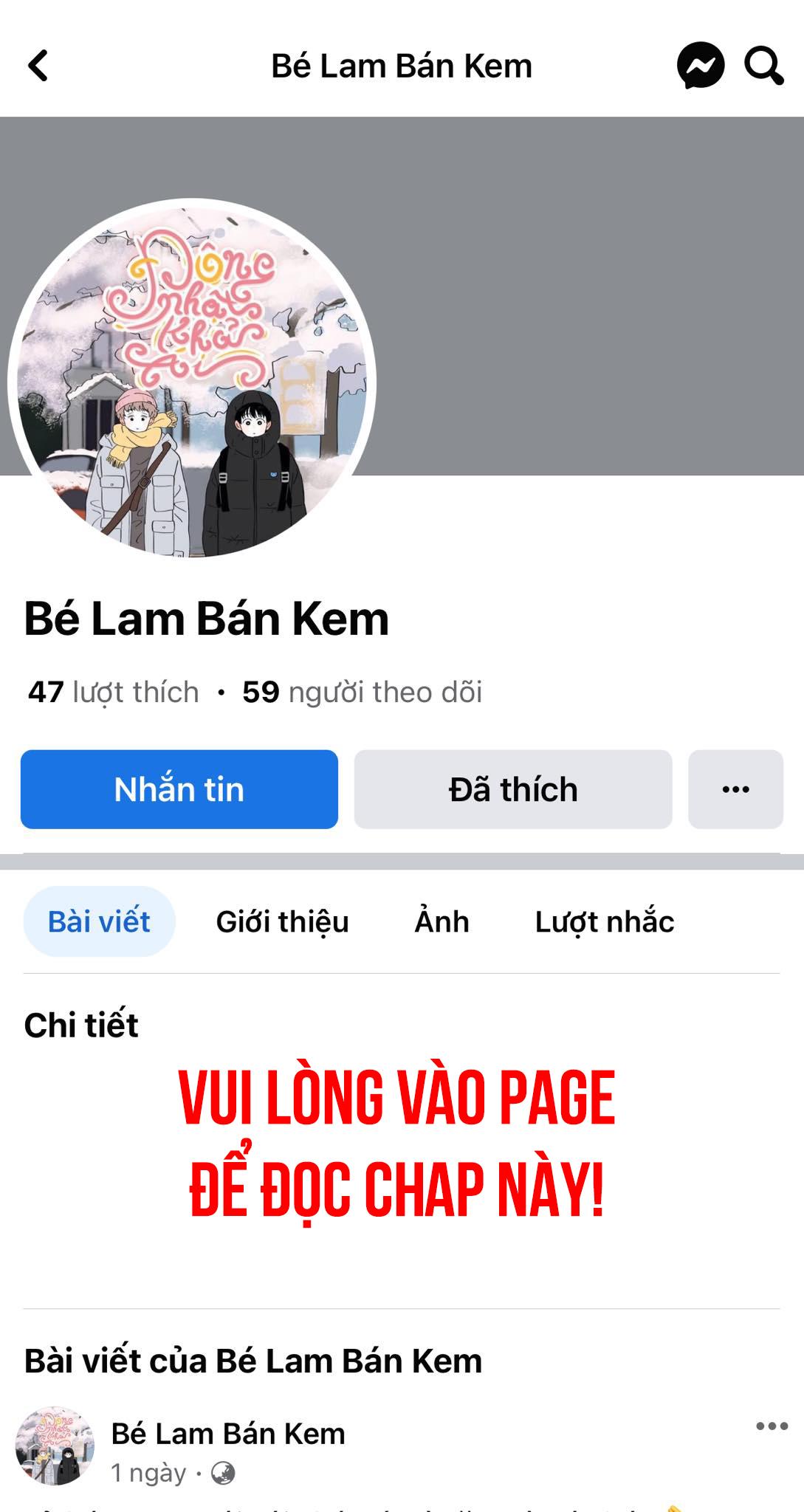Switch to the Giới thiệu tab
This screenshot has width=804, height=1512.
click(x=282, y=921)
